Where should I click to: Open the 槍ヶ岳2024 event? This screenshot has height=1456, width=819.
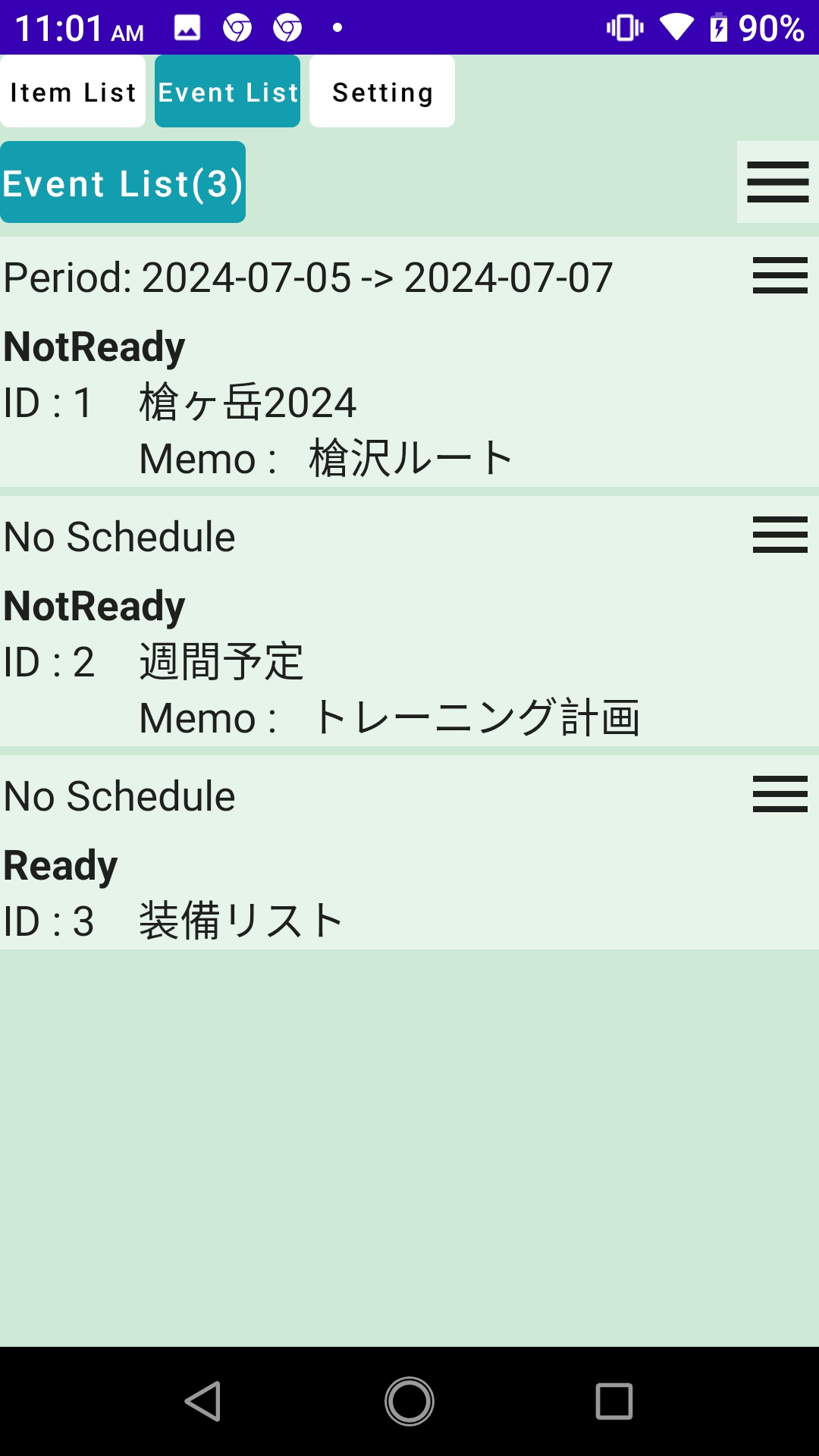point(247,403)
